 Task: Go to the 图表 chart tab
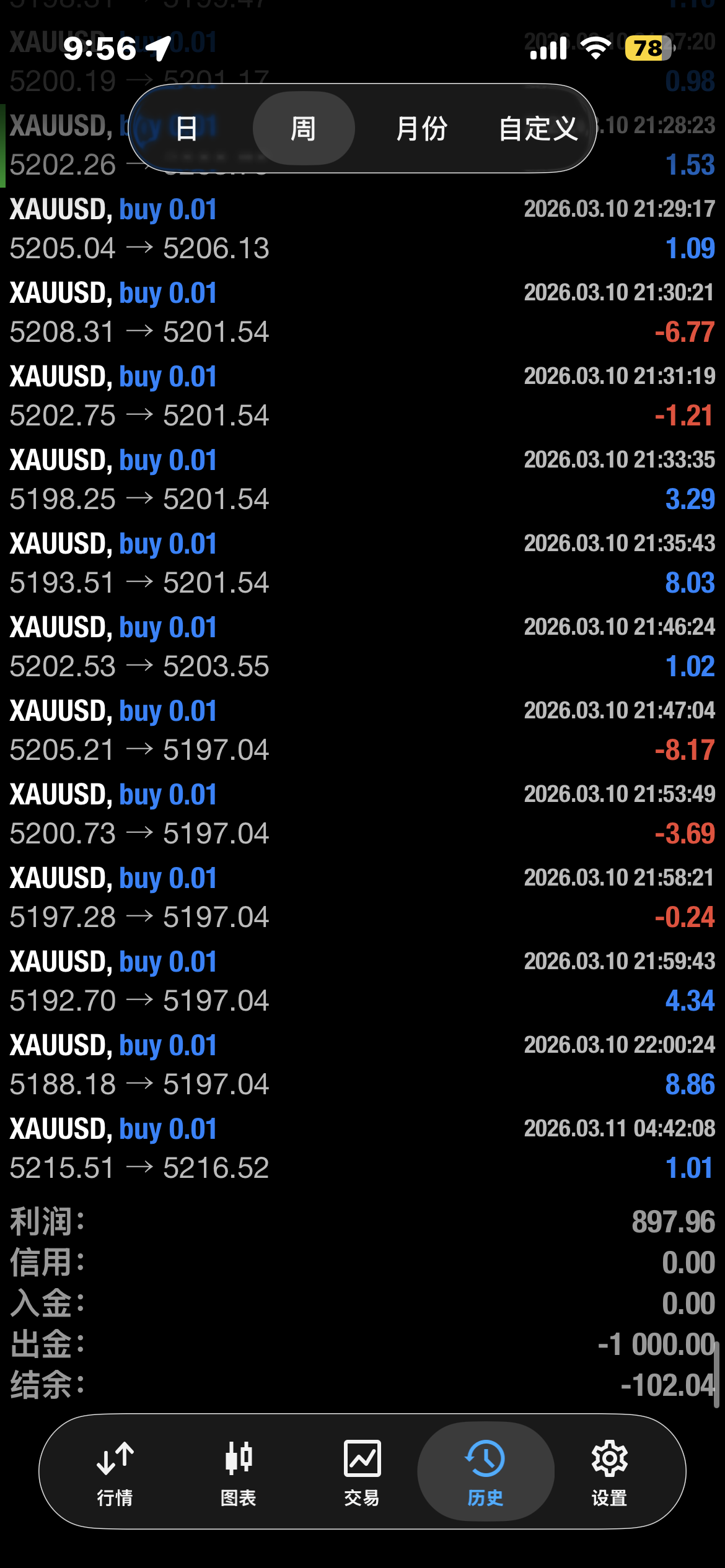coord(239,1471)
